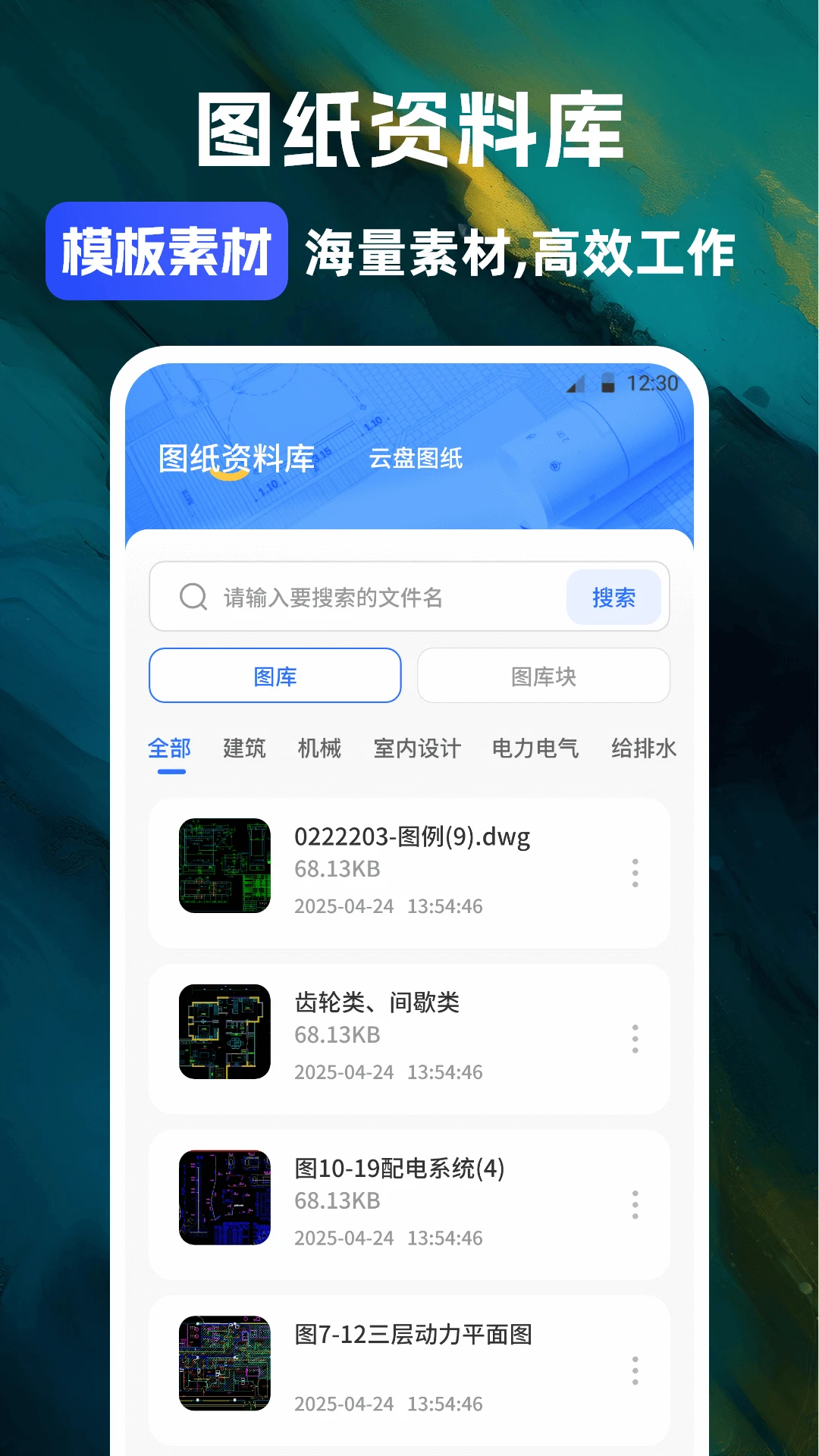819x1456 pixels.
Task: Open overflow menu for 图7-12三层动力平面图
Action: [x=635, y=1369]
